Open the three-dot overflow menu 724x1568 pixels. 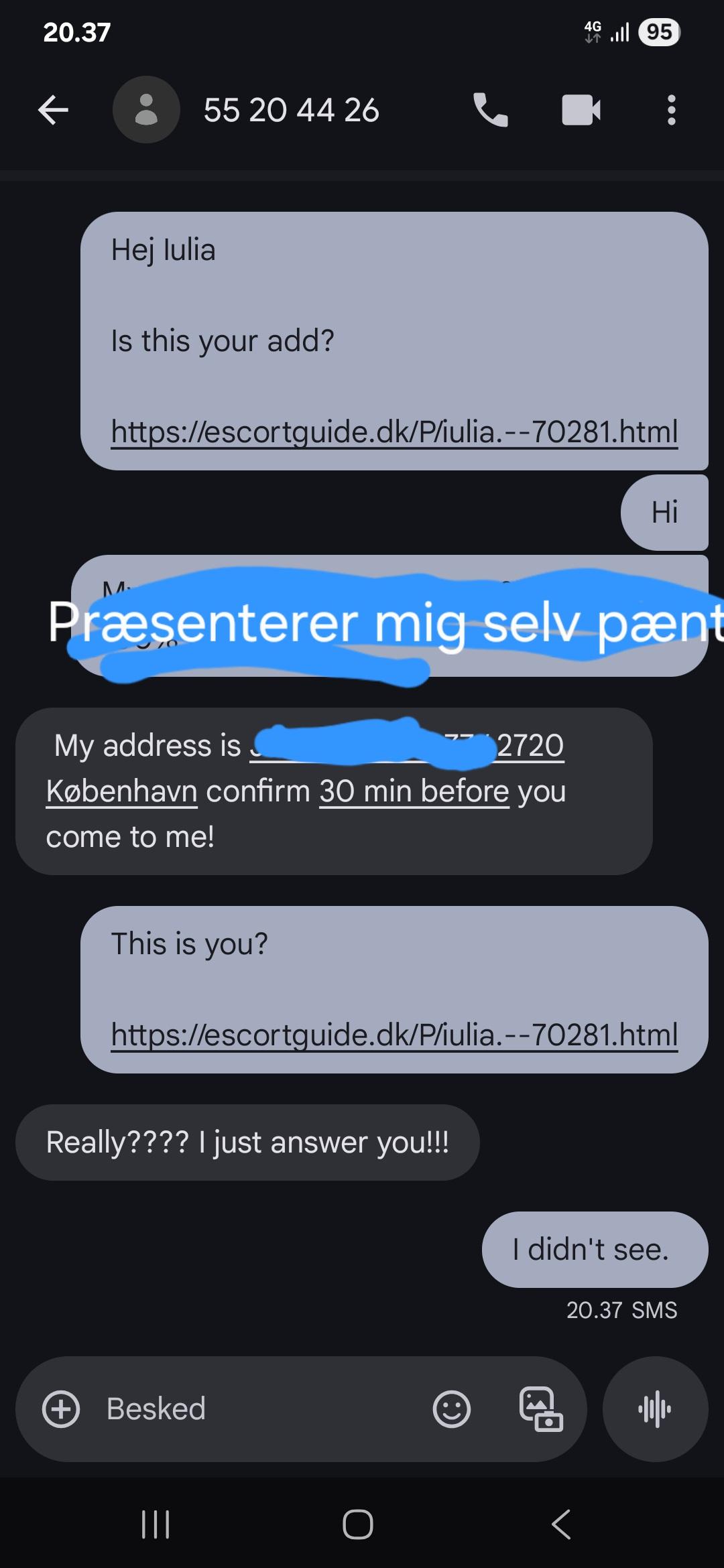pos(672,110)
